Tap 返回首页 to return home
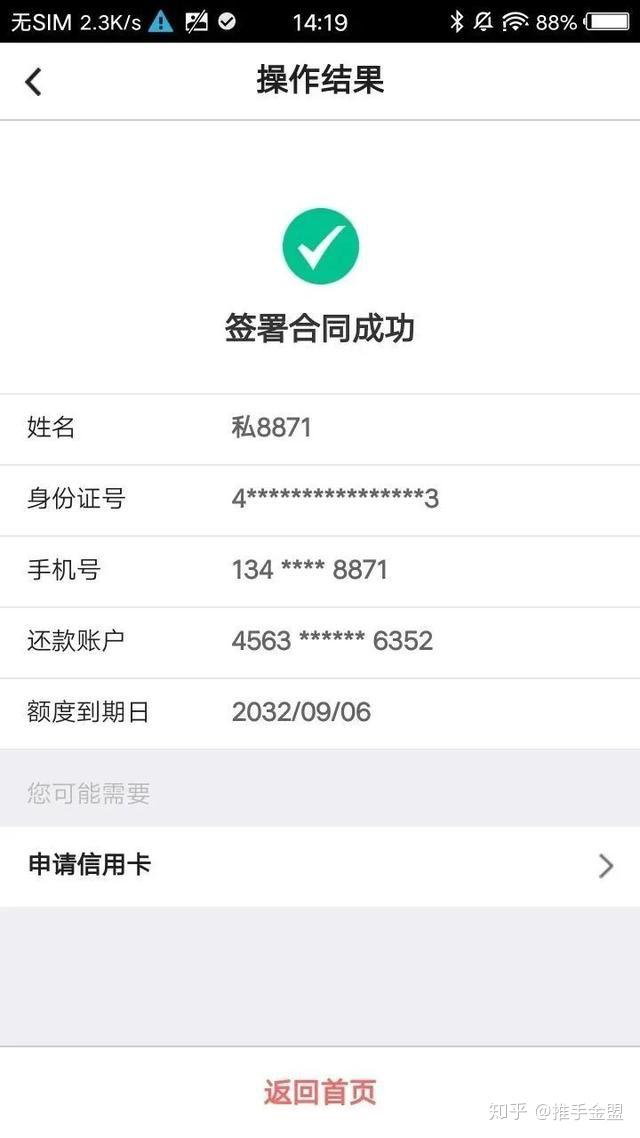The image size is (640, 1138). tap(320, 1092)
